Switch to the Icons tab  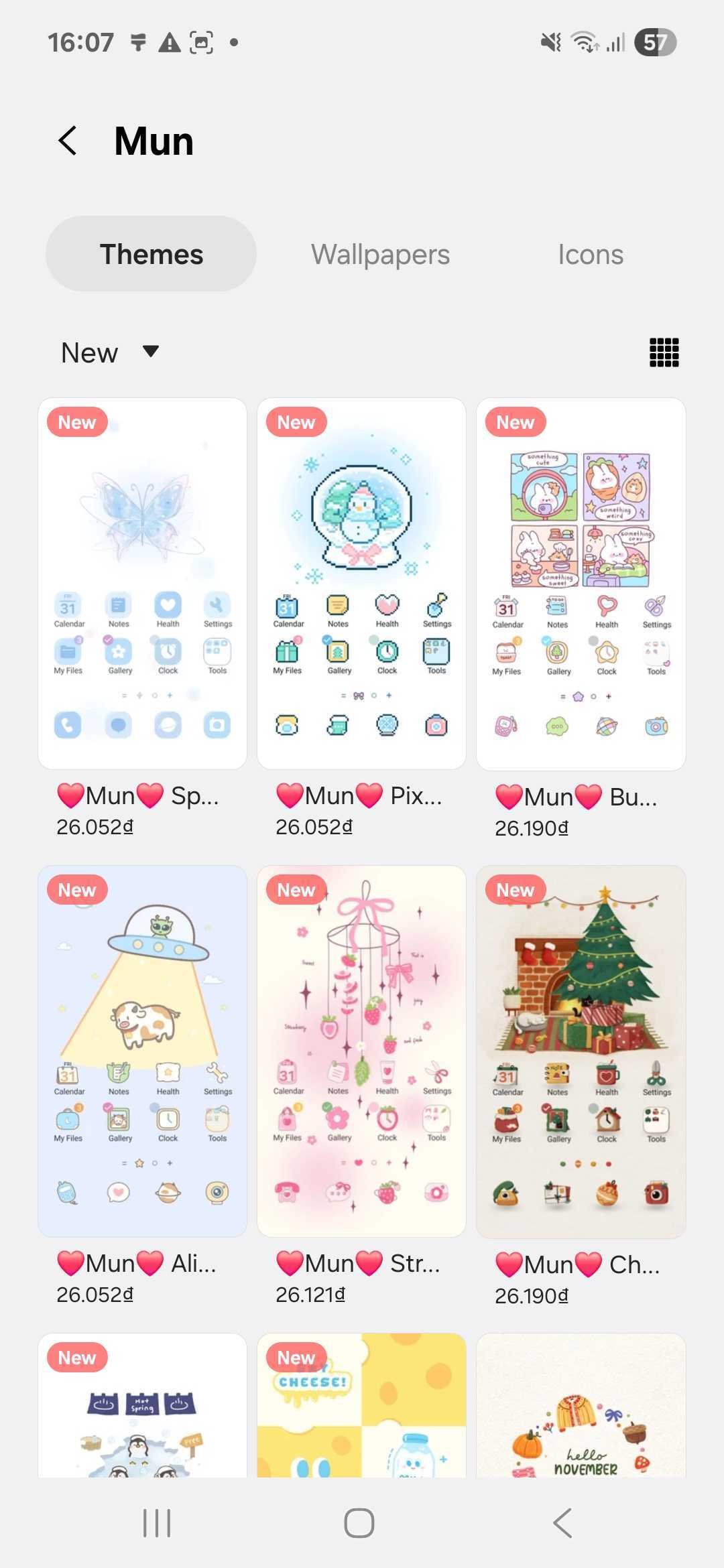point(590,254)
